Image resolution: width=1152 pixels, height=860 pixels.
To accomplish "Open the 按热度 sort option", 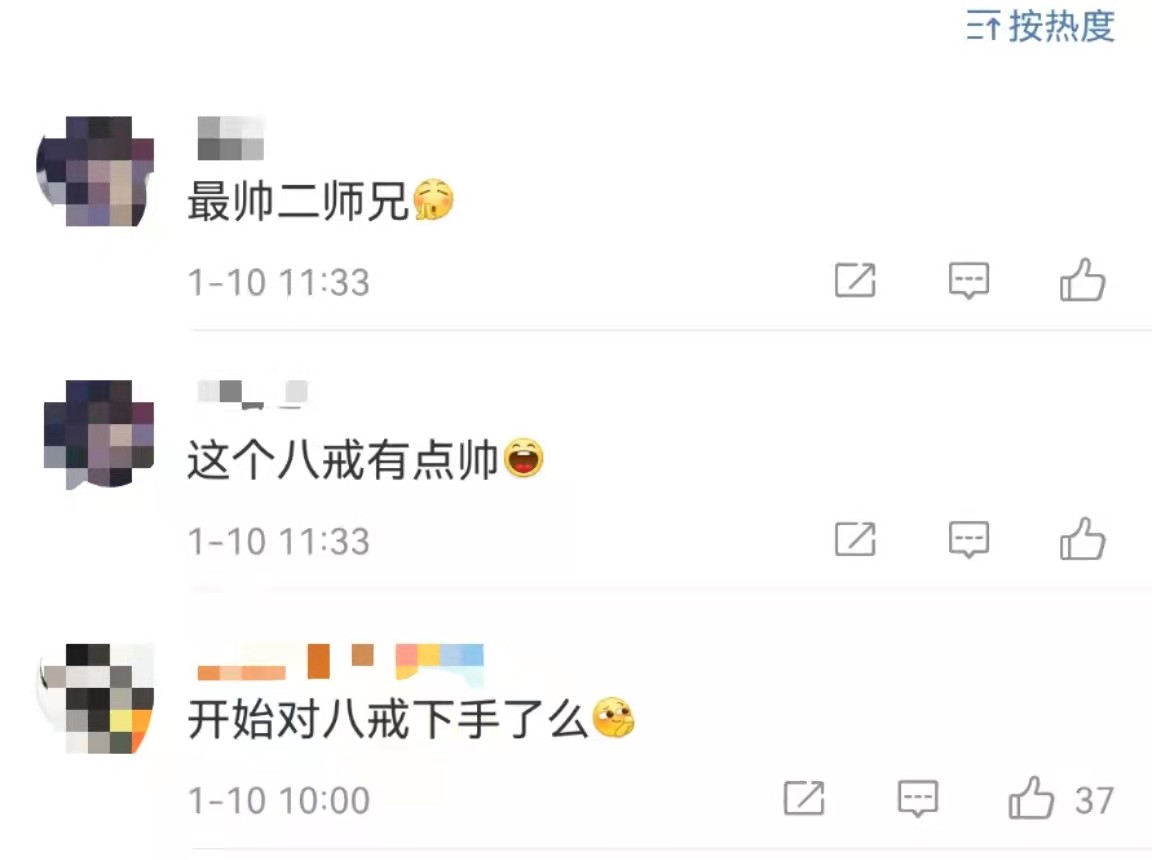I will point(1041,27).
